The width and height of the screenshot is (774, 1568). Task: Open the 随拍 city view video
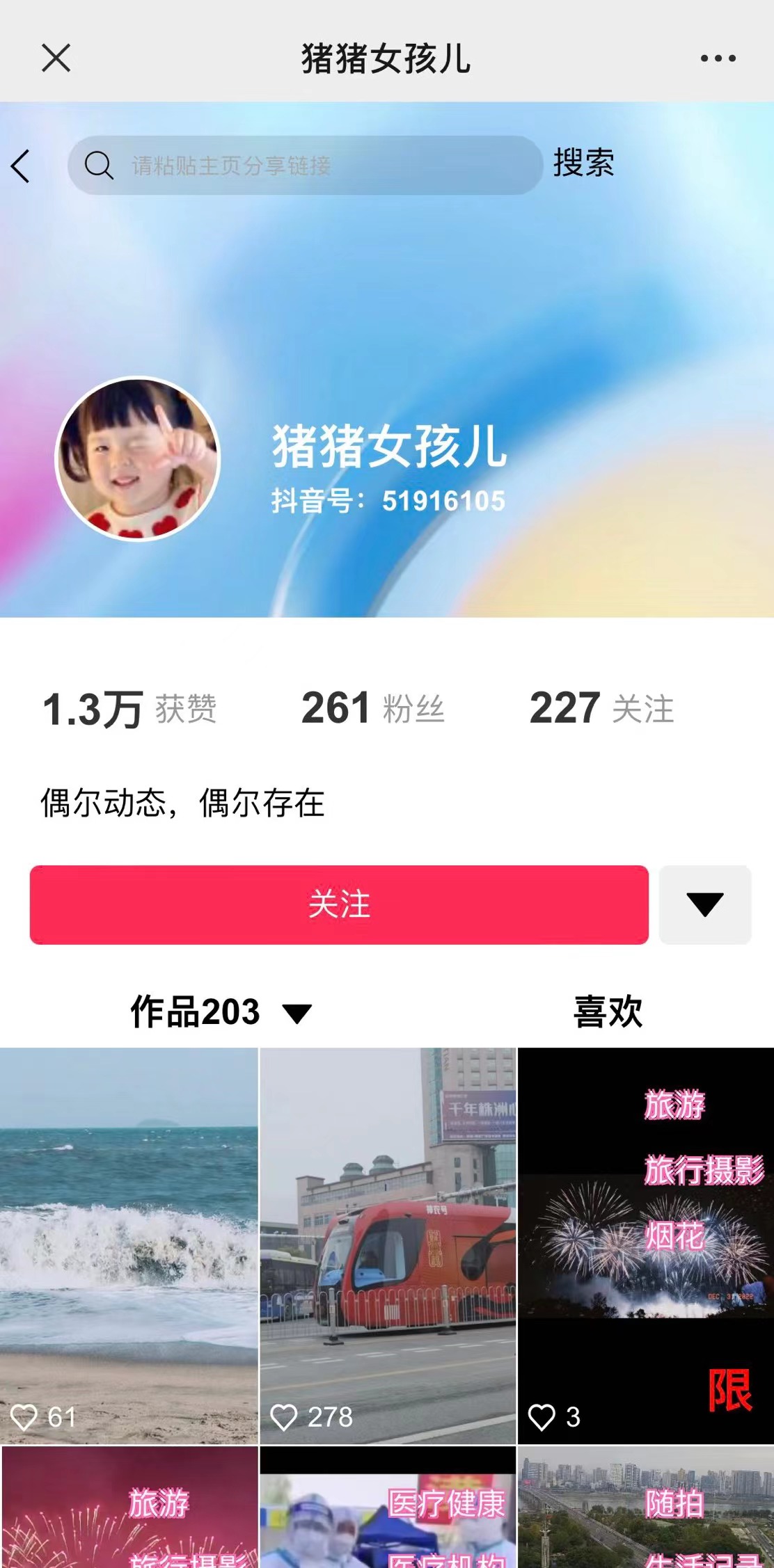click(x=645, y=1508)
